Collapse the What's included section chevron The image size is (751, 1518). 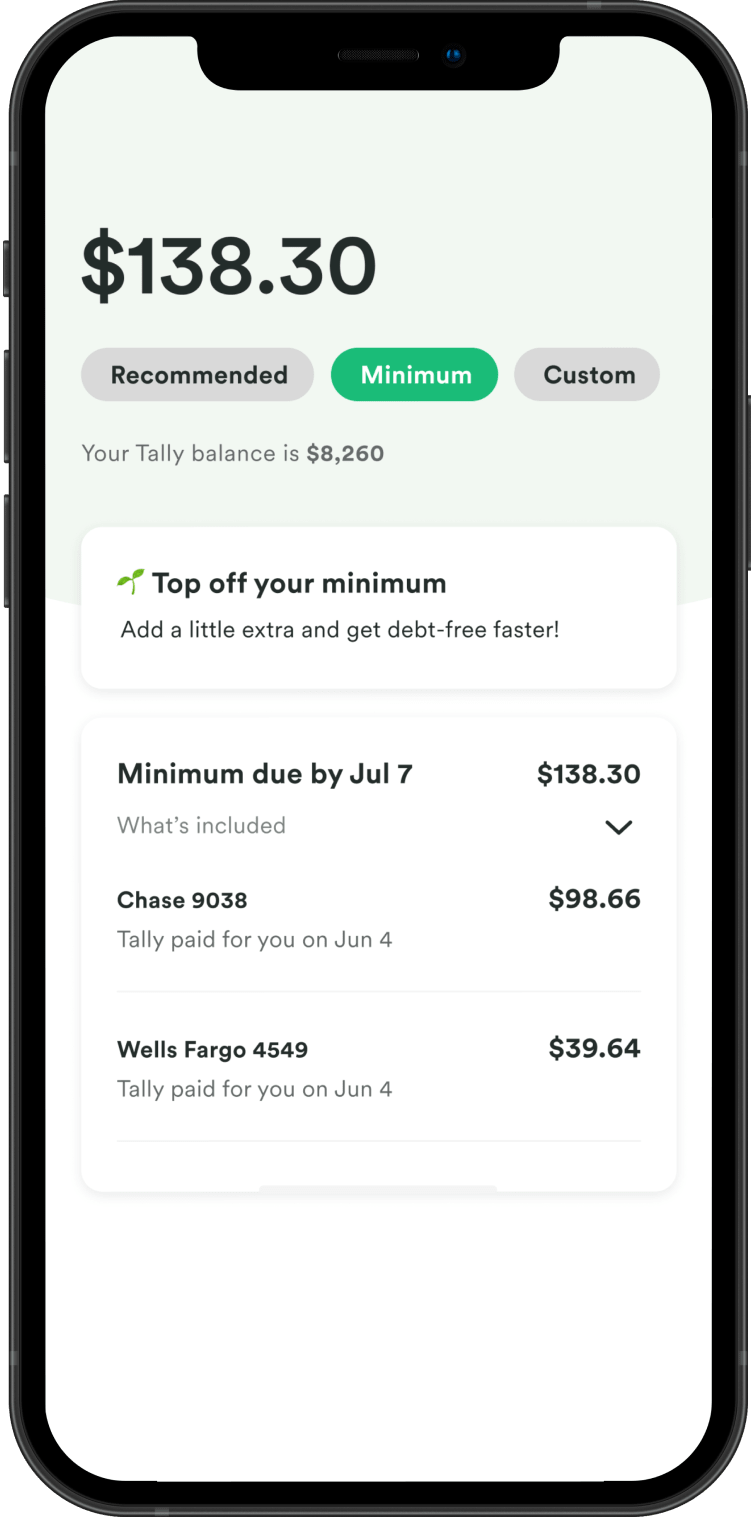(x=619, y=827)
